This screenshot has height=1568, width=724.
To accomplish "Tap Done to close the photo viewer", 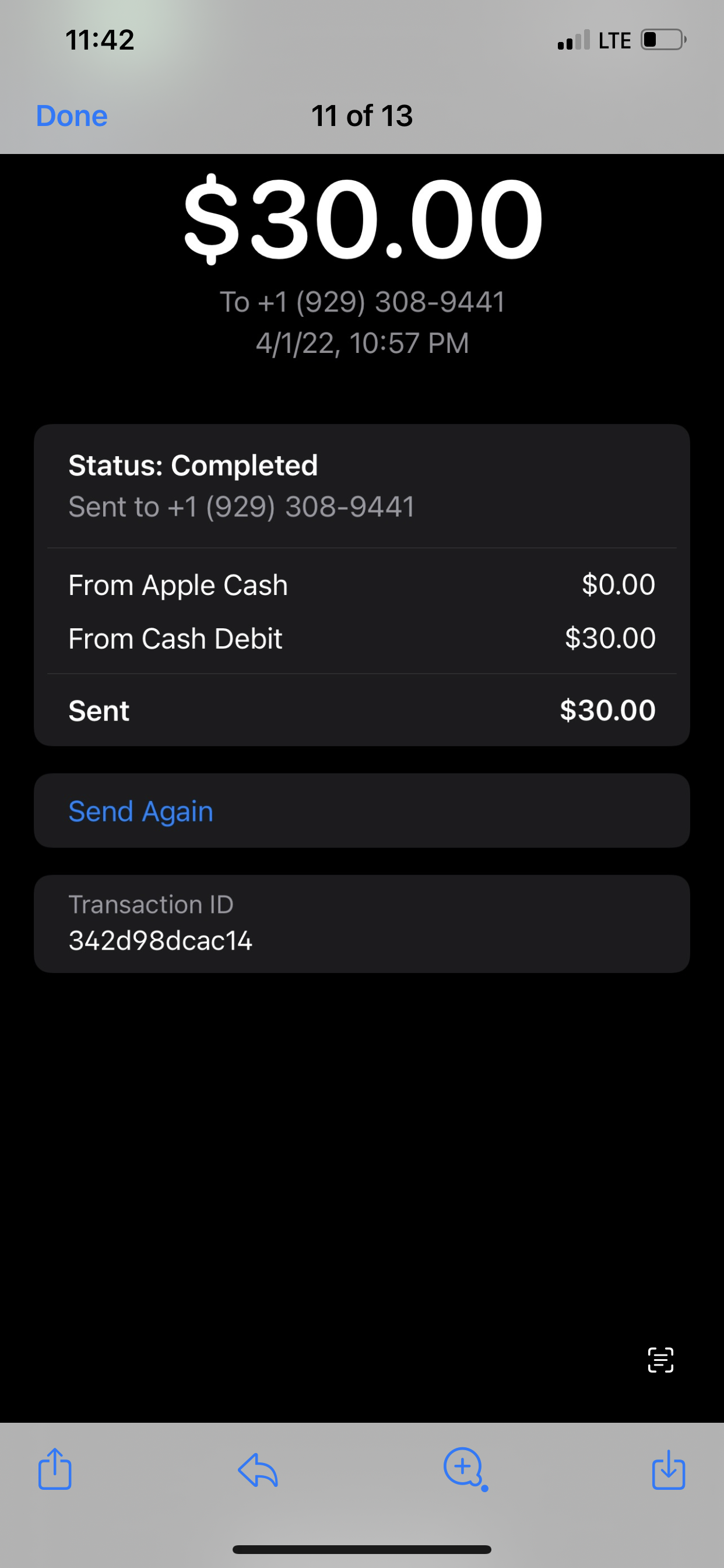I will [x=72, y=116].
